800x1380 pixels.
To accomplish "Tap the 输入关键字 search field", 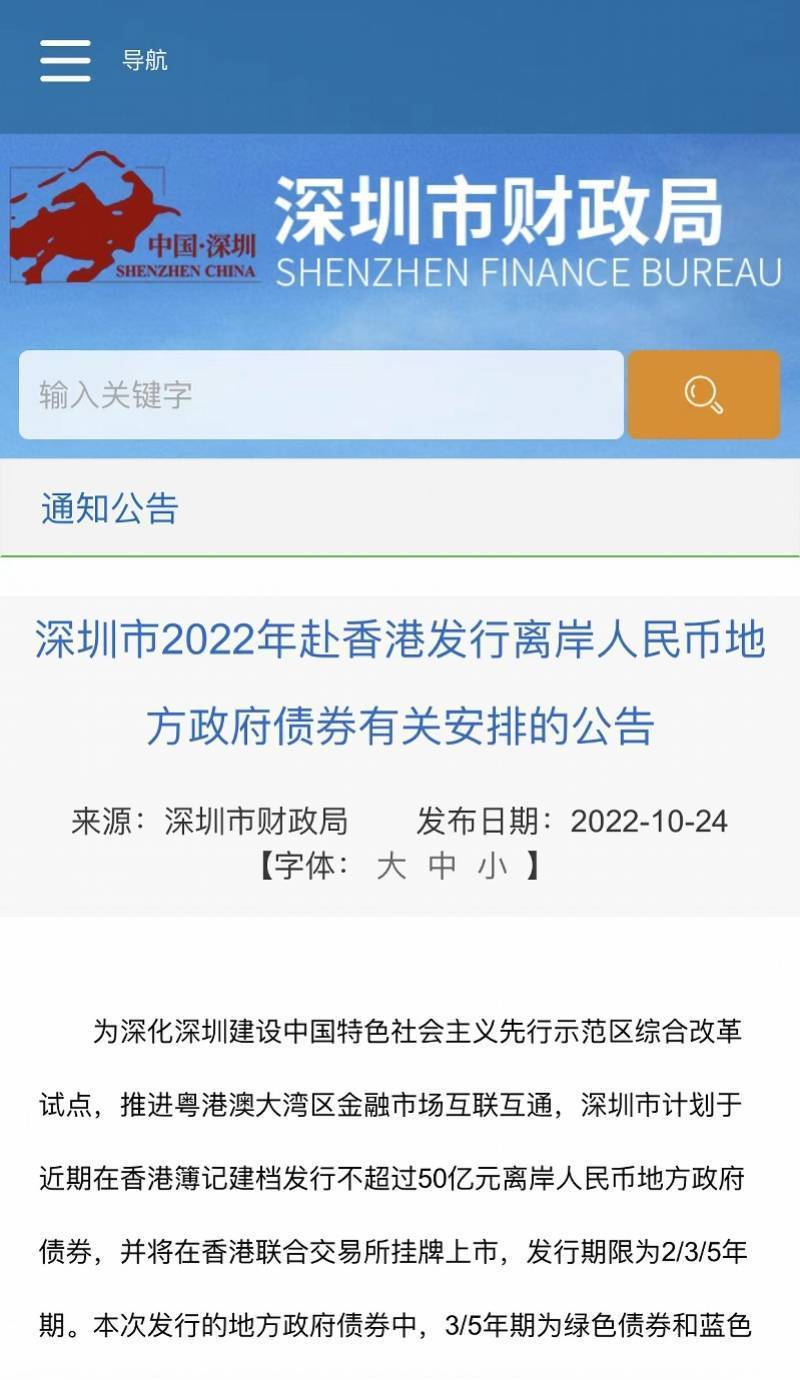I will click(321, 395).
